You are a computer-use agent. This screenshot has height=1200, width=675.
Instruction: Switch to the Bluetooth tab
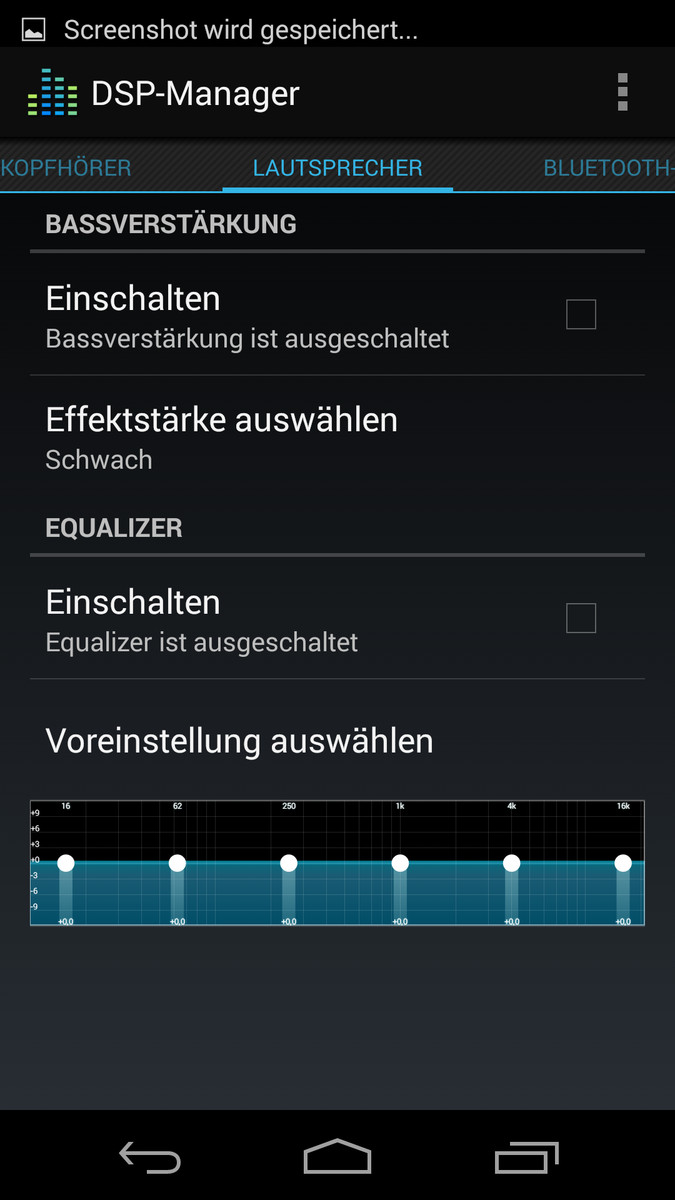607,168
